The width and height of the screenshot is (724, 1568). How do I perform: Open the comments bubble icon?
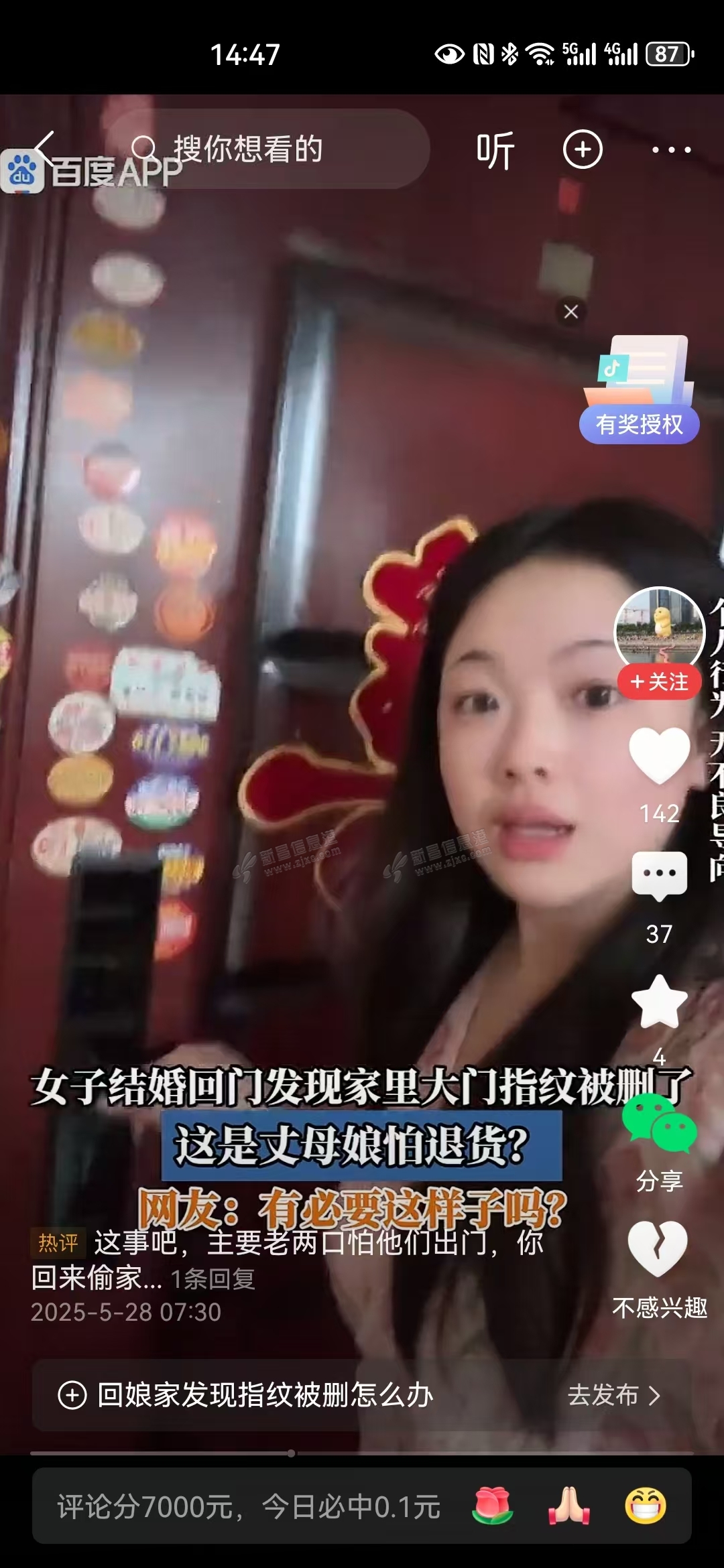click(660, 875)
